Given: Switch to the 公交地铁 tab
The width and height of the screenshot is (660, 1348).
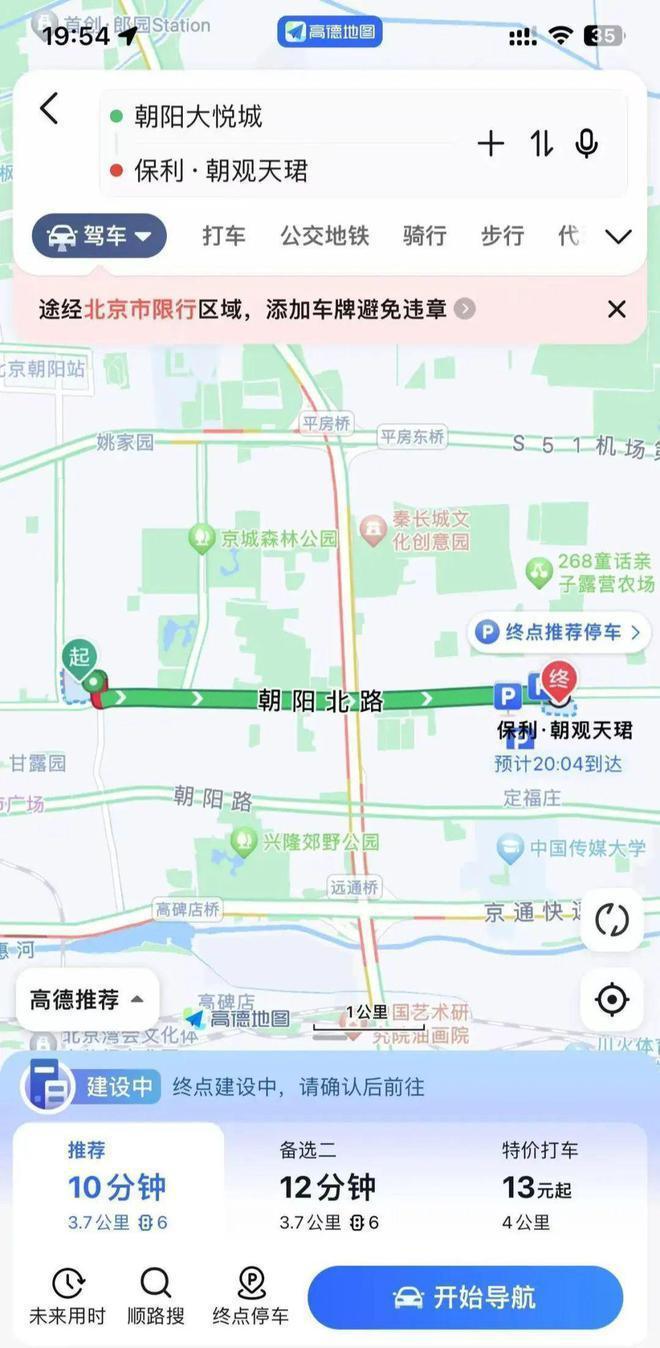Looking at the screenshot, I should (x=325, y=236).
